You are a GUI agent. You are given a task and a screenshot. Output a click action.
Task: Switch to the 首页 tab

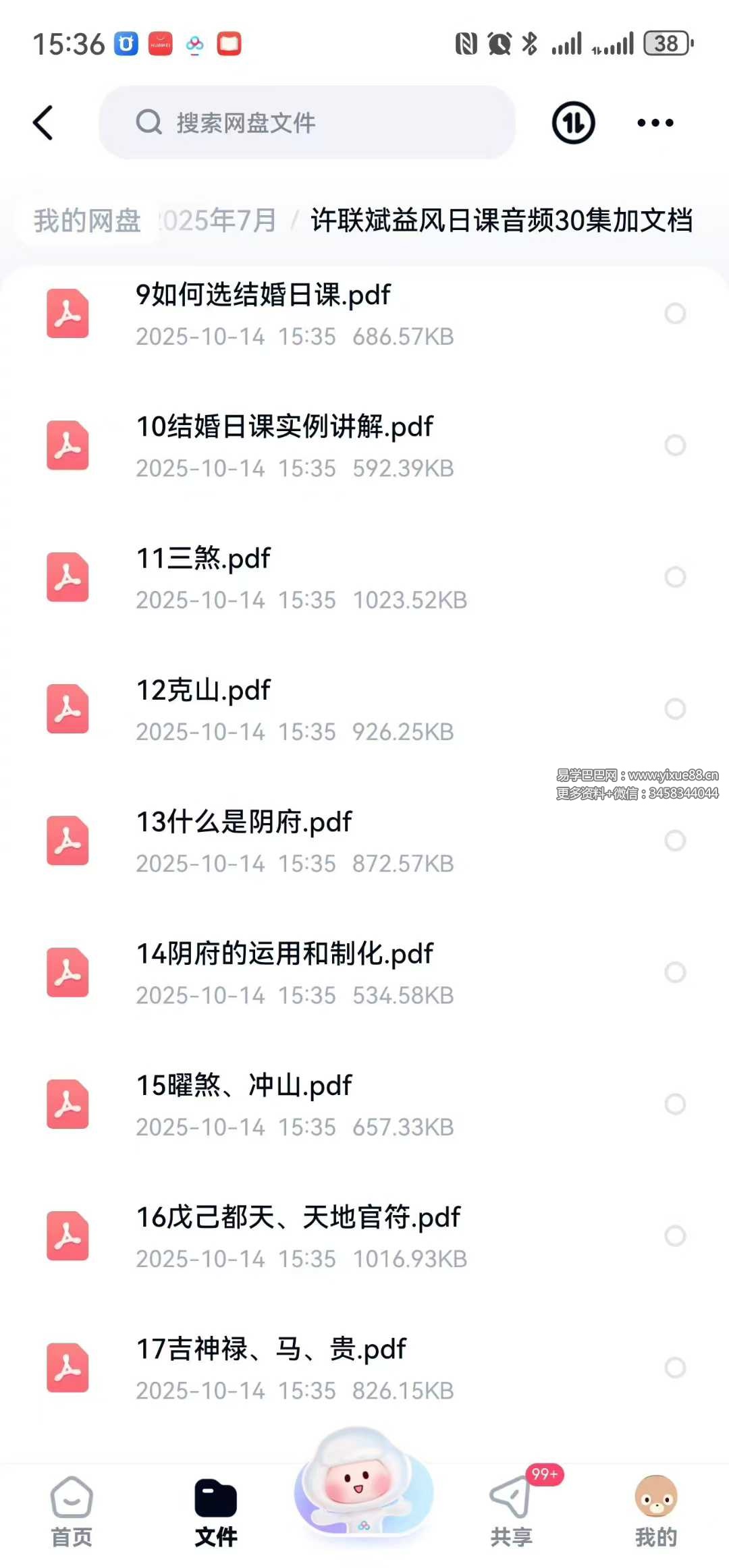(x=72, y=1511)
